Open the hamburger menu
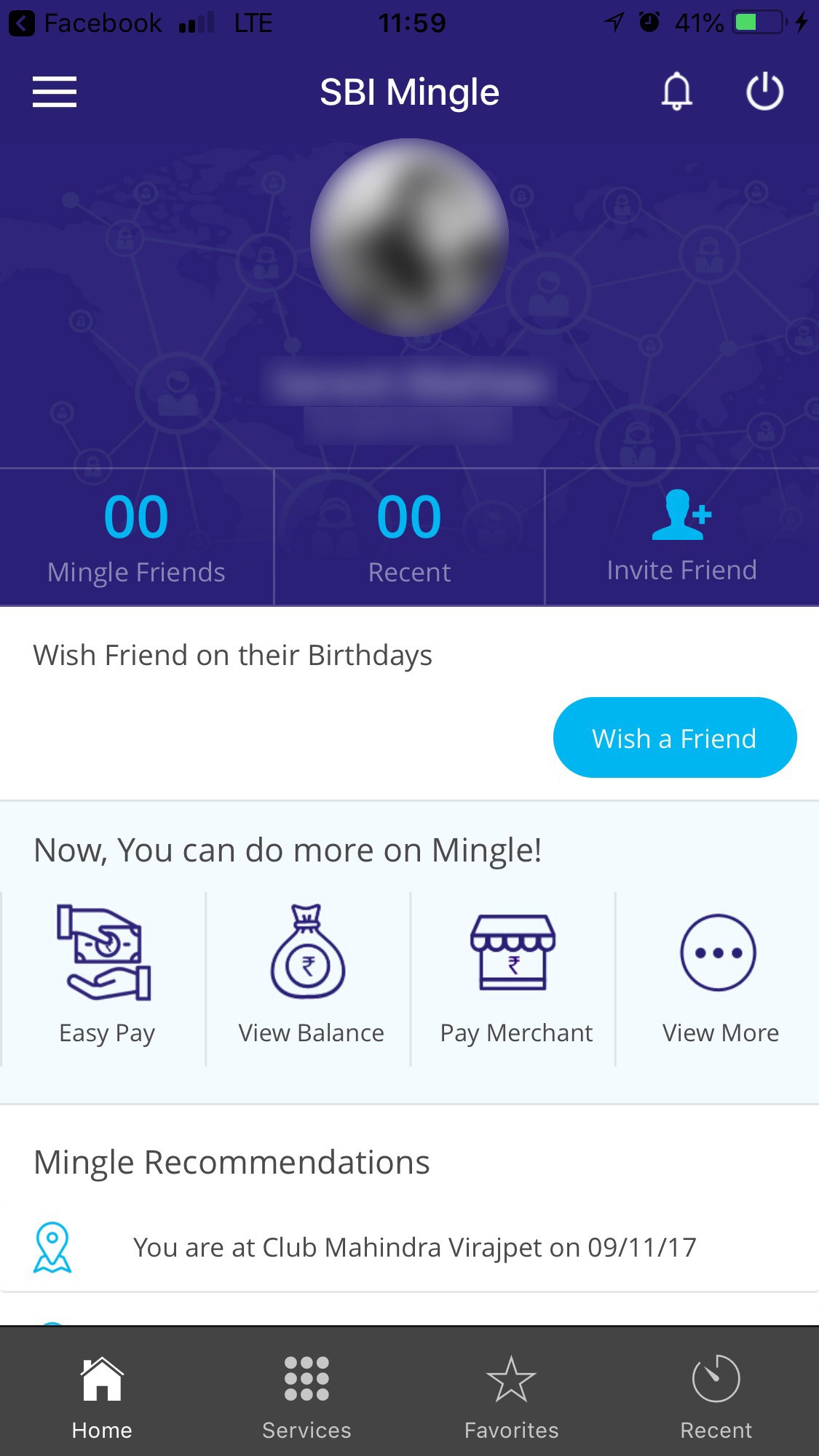Screen dimensions: 819x1456 55,92
